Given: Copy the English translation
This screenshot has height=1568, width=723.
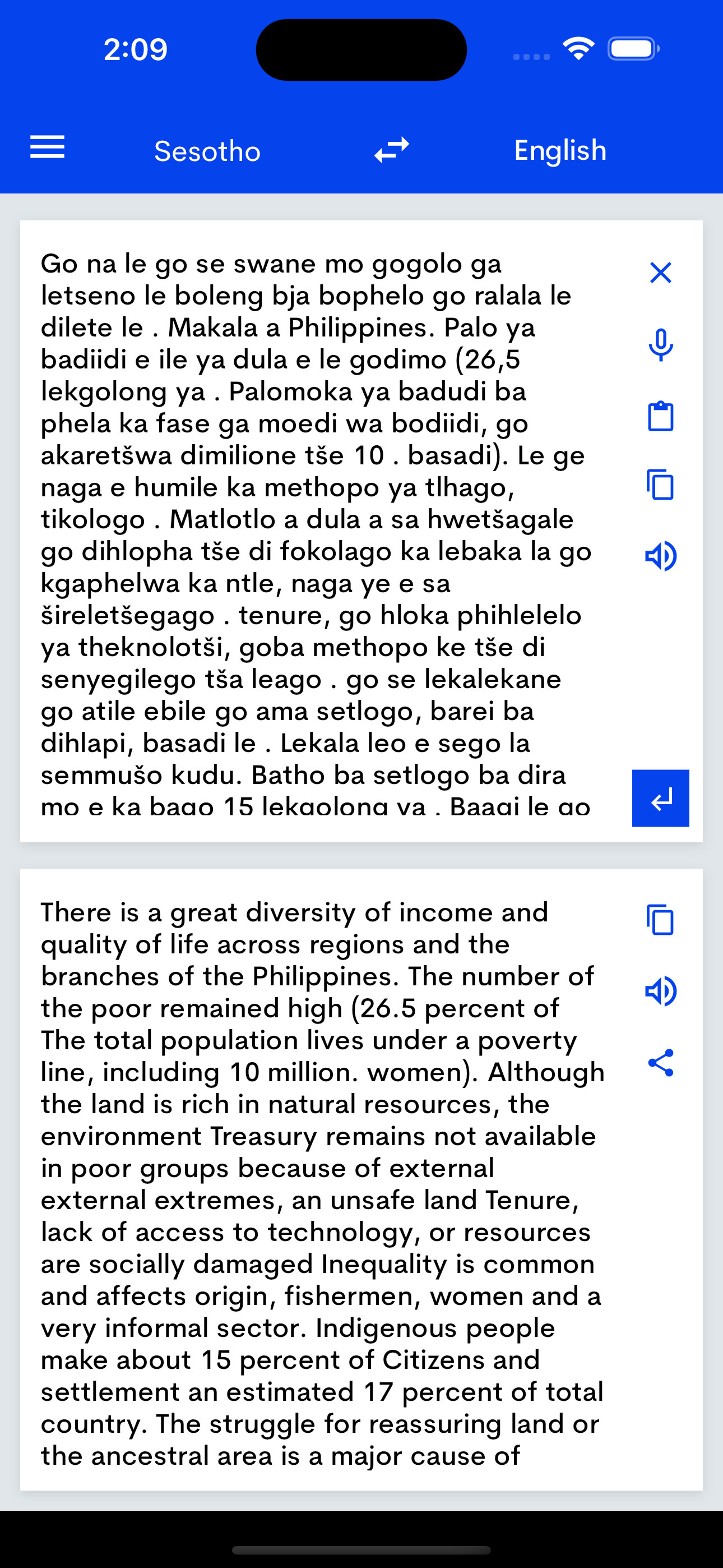Looking at the screenshot, I should 660,921.
